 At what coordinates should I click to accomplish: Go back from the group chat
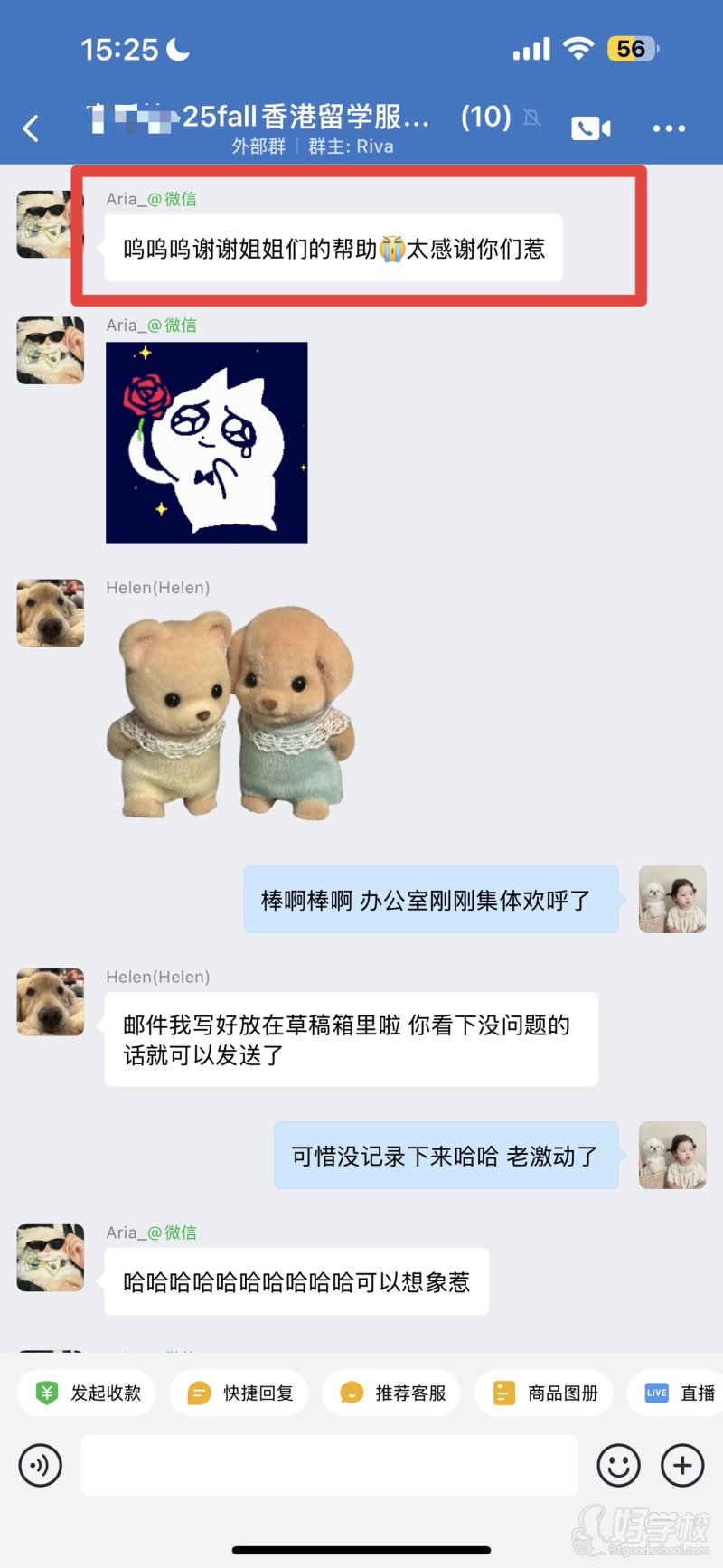(32, 128)
